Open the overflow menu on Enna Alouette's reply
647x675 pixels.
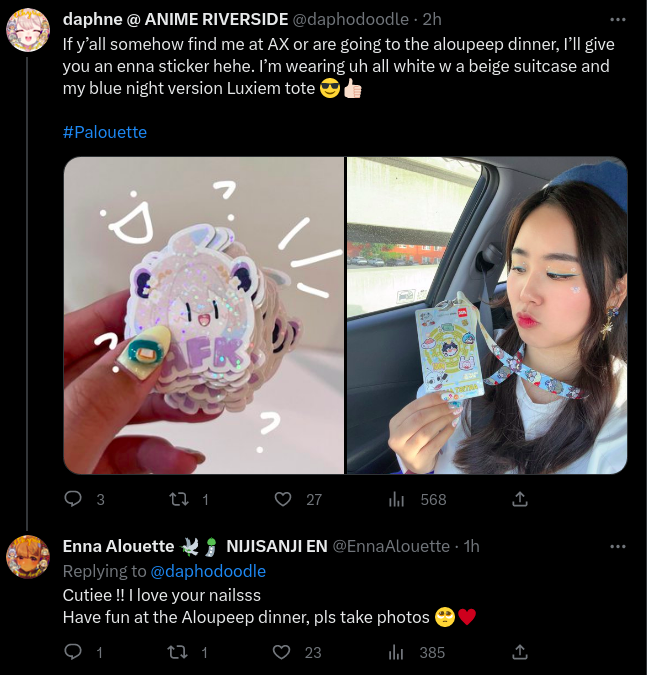(617, 546)
